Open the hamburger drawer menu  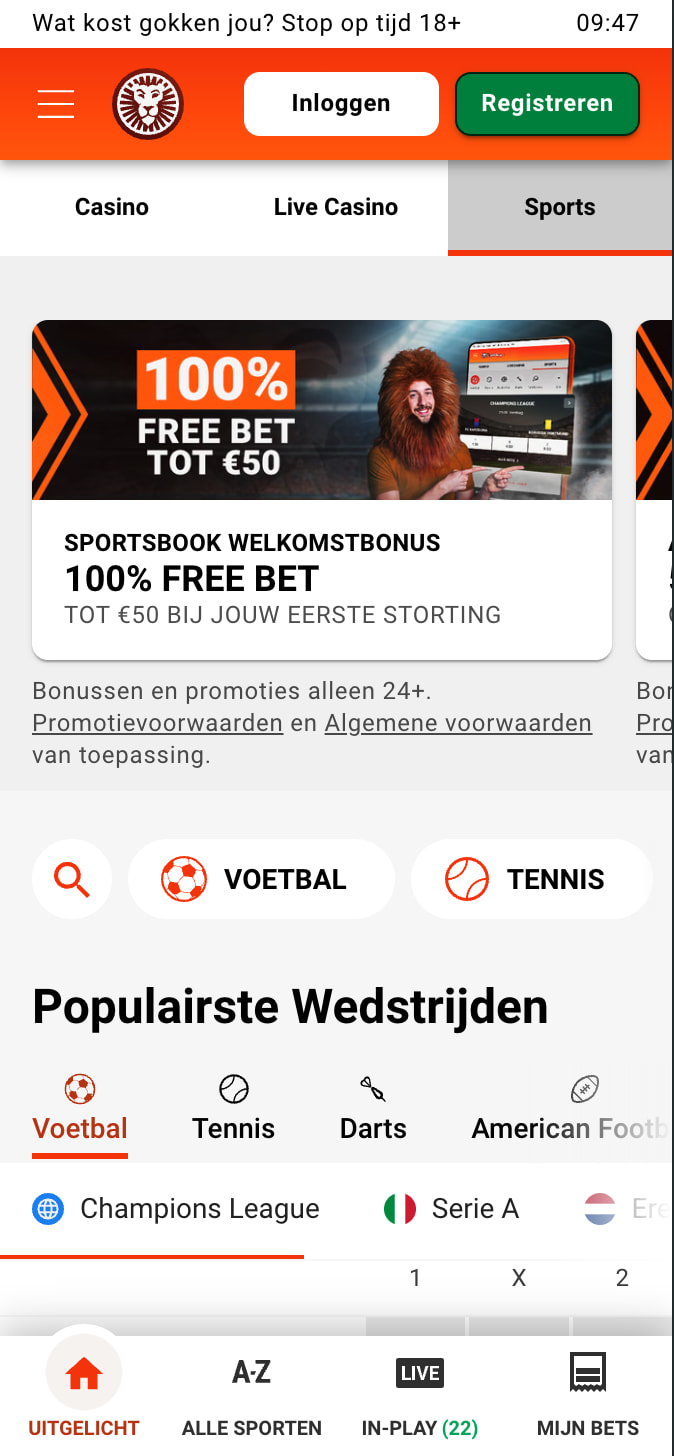(x=56, y=104)
